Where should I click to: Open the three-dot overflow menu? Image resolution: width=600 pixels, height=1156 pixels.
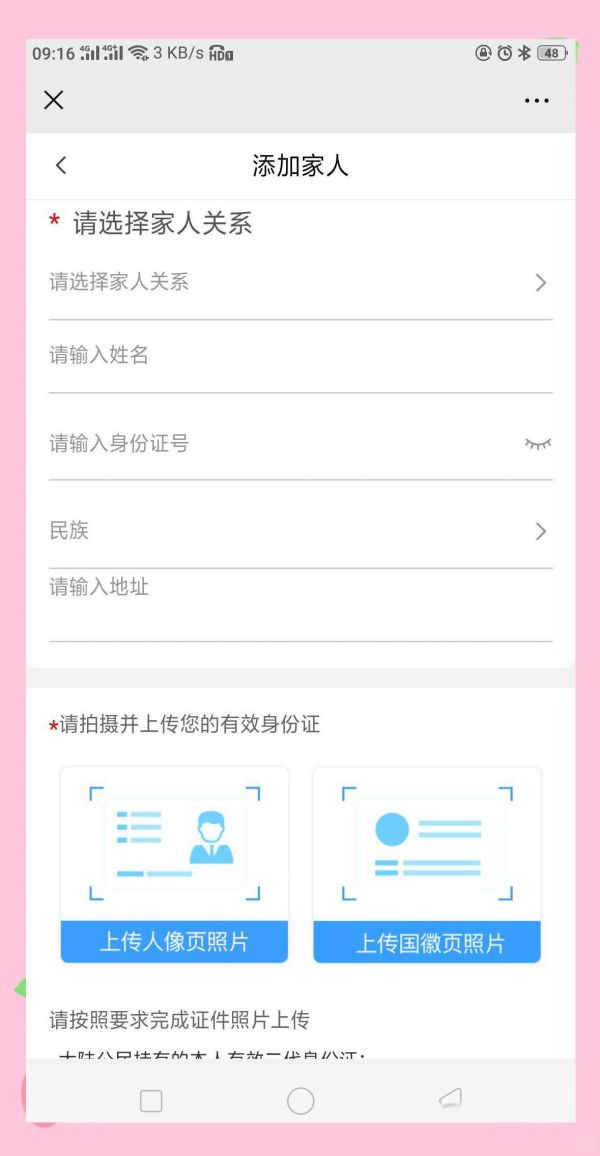click(x=537, y=101)
